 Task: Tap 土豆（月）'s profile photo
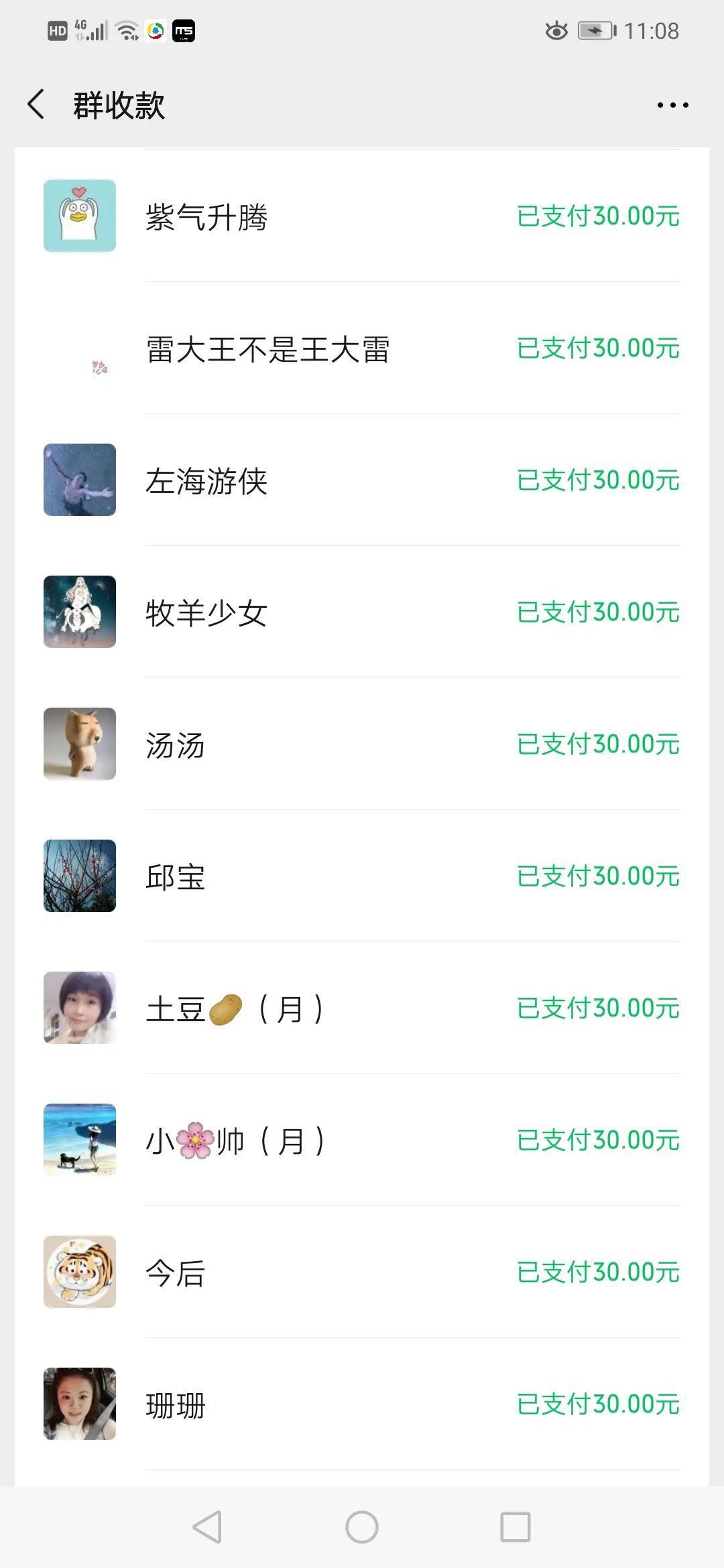click(79, 1008)
